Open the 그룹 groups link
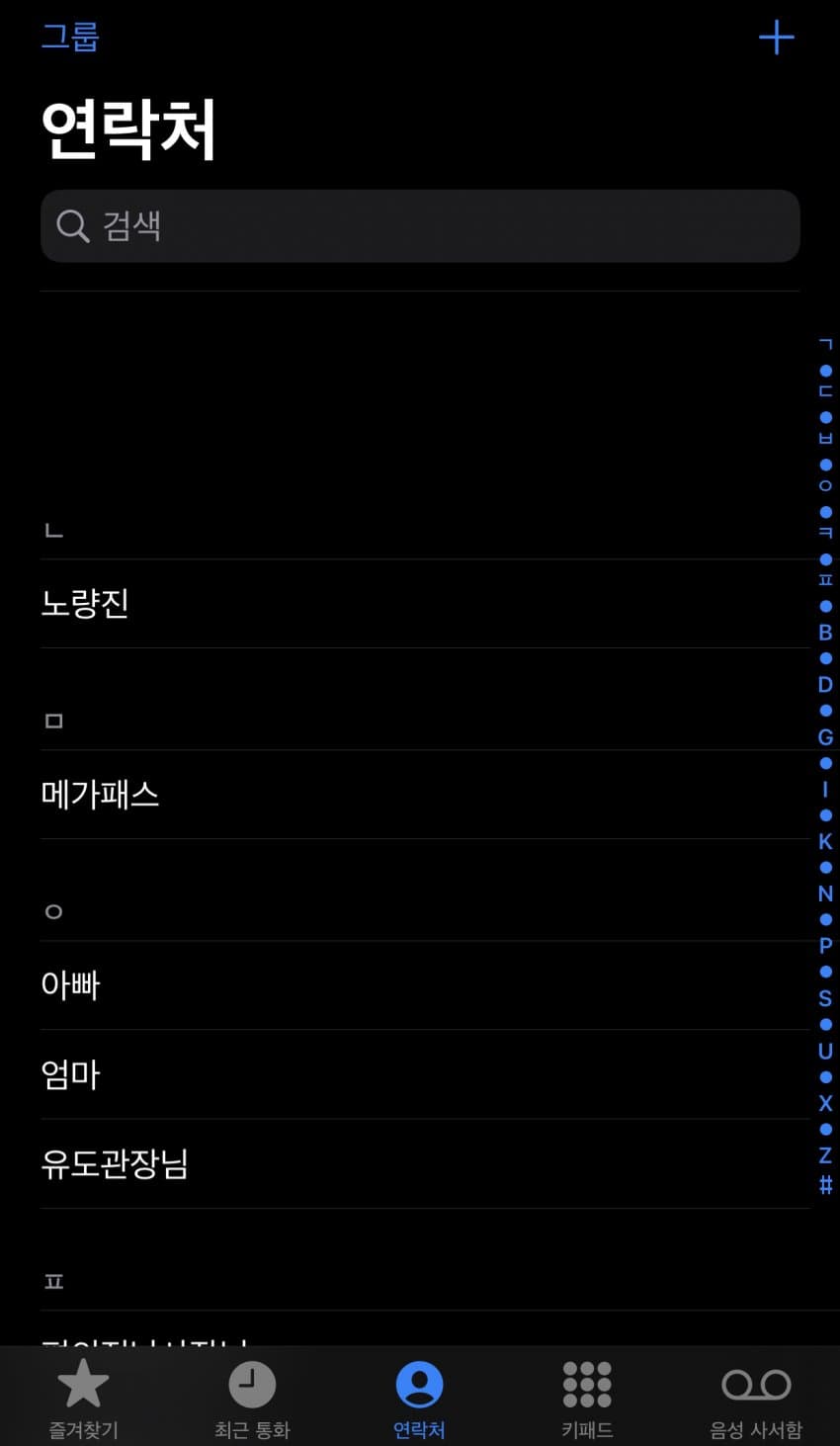Image resolution: width=840 pixels, height=1446 pixels. coord(70,37)
